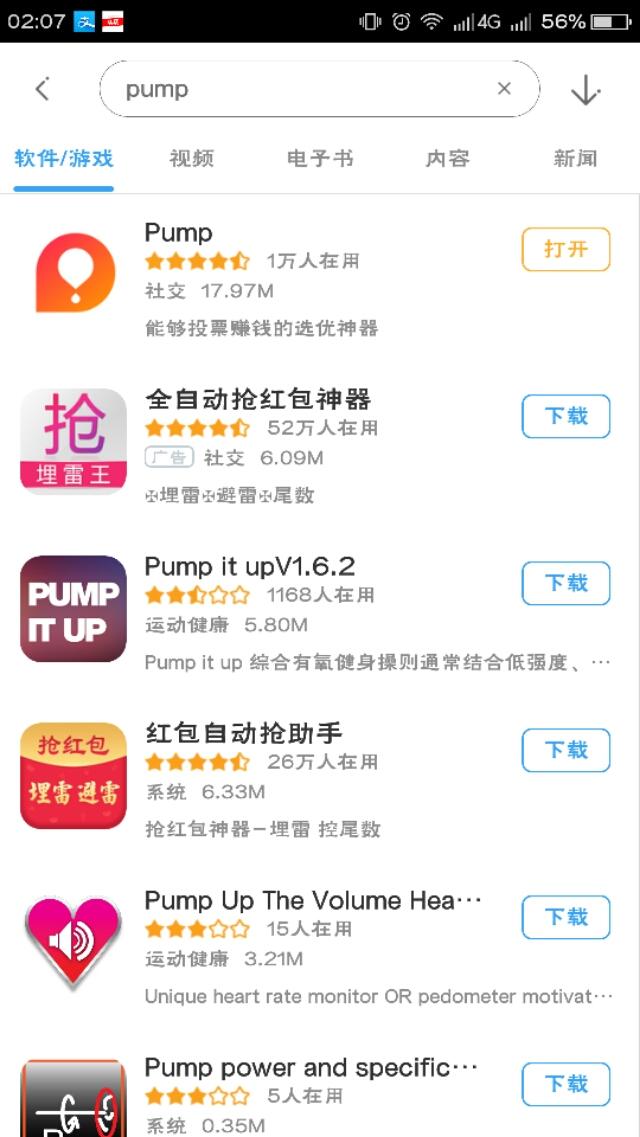Download 红包自动抢助手
The width and height of the screenshot is (640, 1137).
coord(565,750)
